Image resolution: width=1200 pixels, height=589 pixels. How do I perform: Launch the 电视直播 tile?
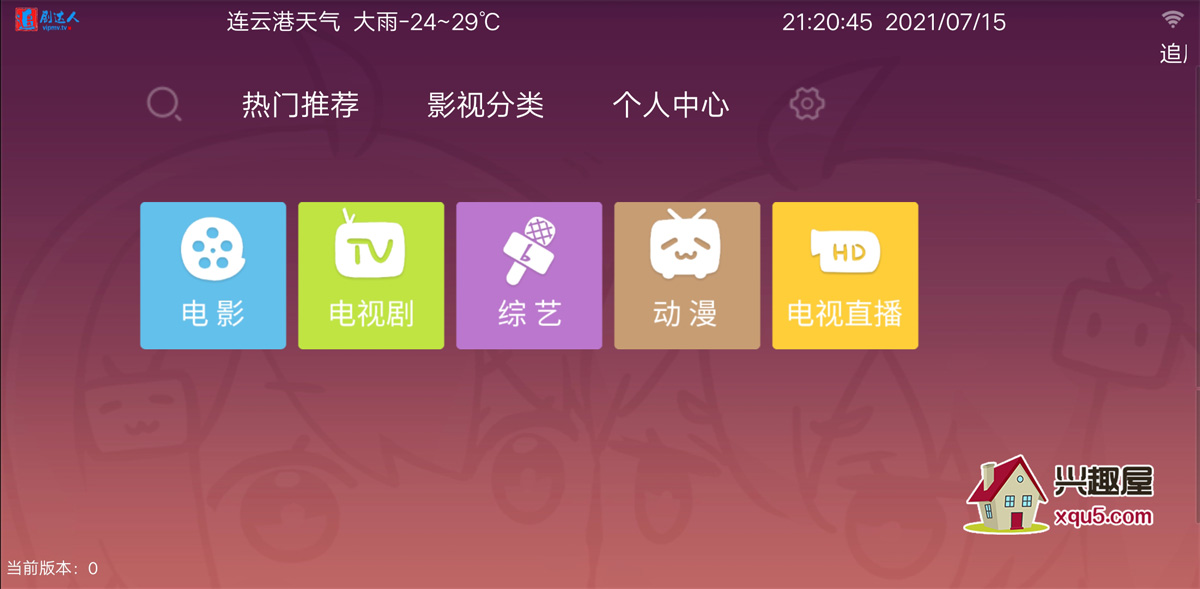click(845, 276)
